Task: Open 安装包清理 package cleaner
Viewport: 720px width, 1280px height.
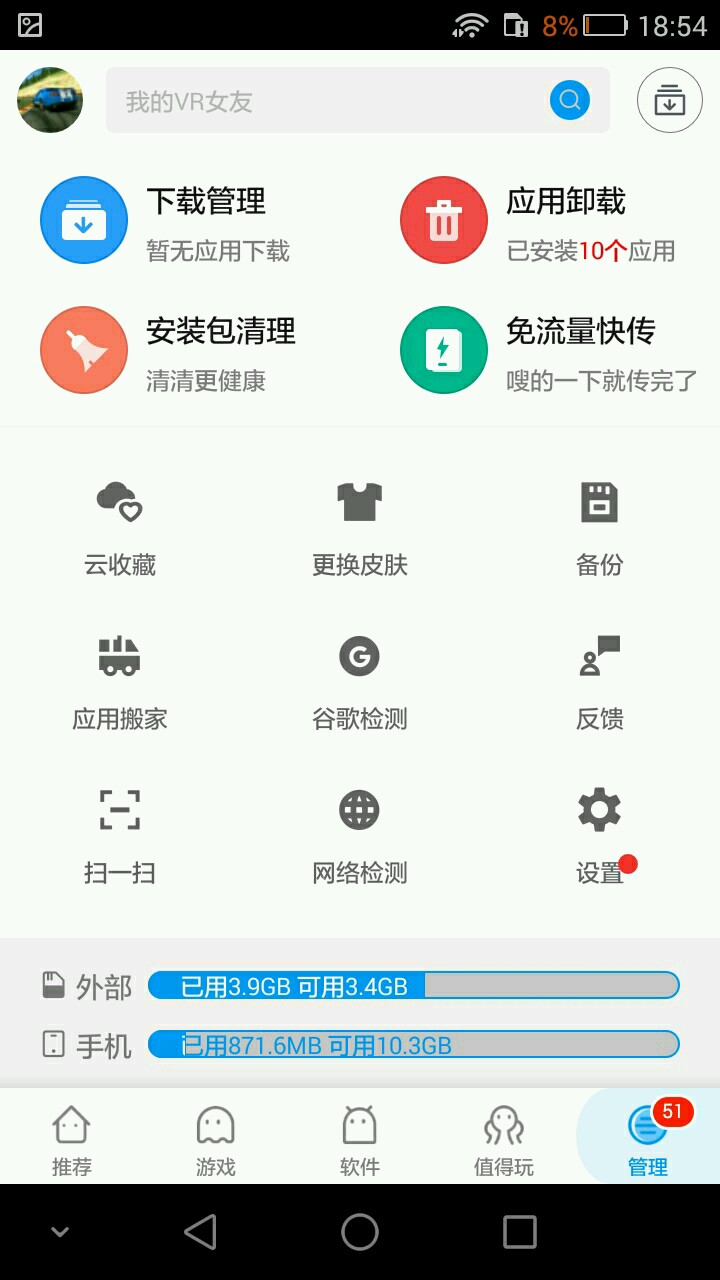Action: 180,351
